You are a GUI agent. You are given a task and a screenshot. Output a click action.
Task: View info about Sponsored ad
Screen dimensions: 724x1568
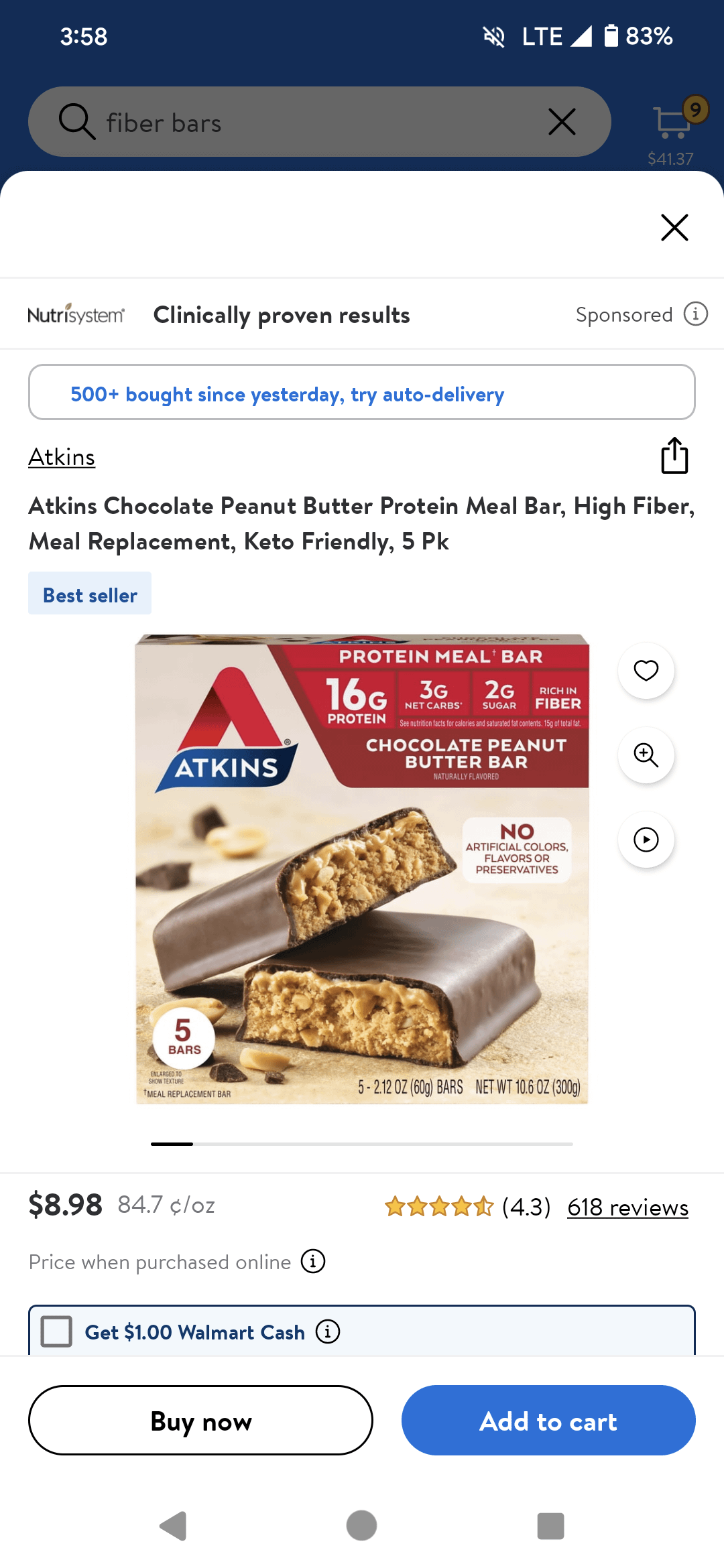tap(695, 314)
